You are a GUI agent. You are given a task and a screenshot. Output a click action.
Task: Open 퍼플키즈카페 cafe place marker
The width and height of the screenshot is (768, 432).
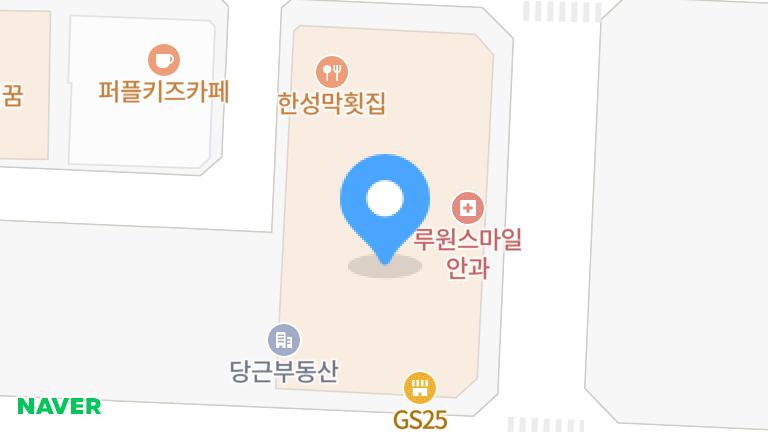coord(164,61)
